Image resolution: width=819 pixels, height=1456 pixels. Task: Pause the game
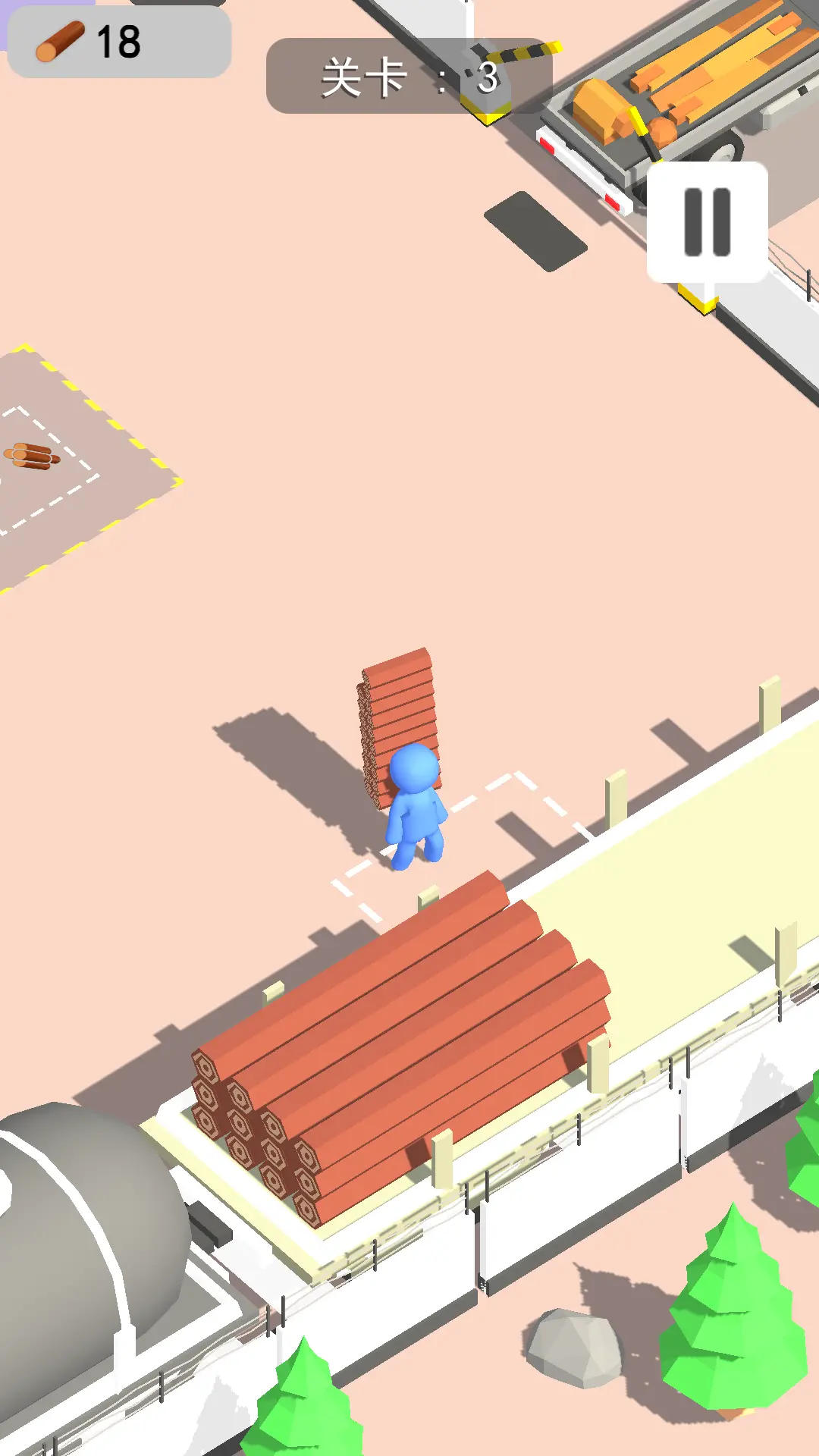(707, 222)
